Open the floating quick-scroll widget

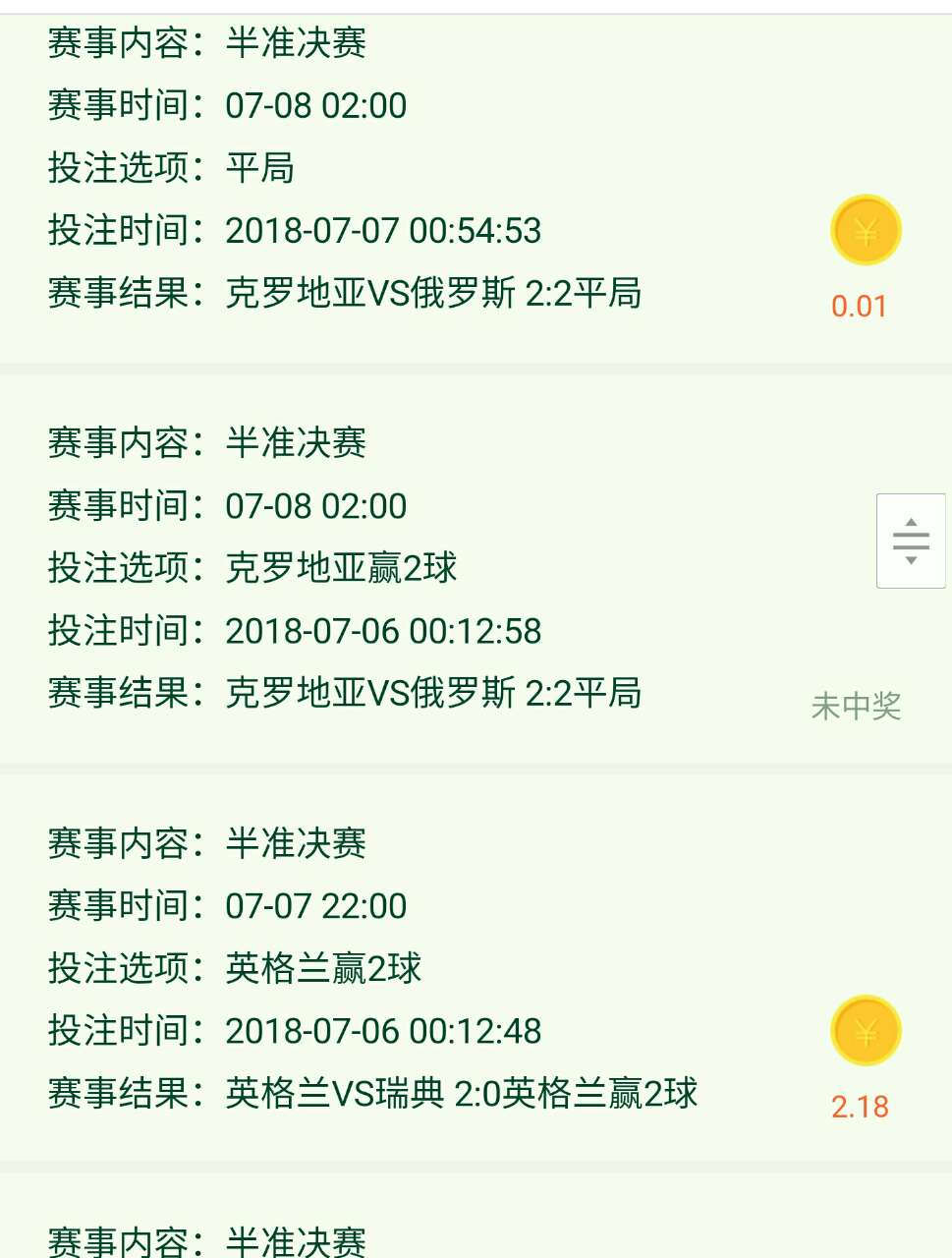click(910, 540)
